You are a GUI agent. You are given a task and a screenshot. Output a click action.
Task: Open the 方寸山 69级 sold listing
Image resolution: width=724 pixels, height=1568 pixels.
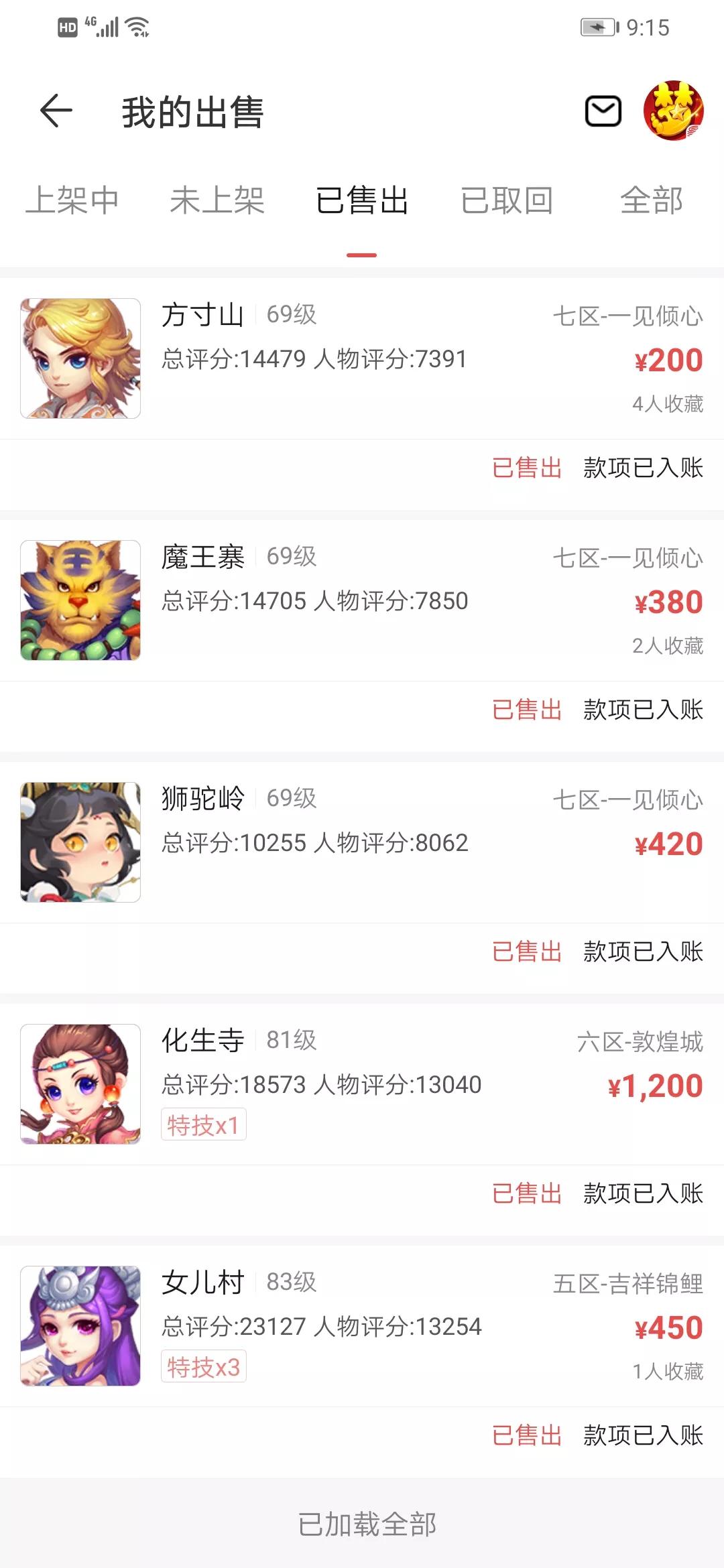point(362,358)
